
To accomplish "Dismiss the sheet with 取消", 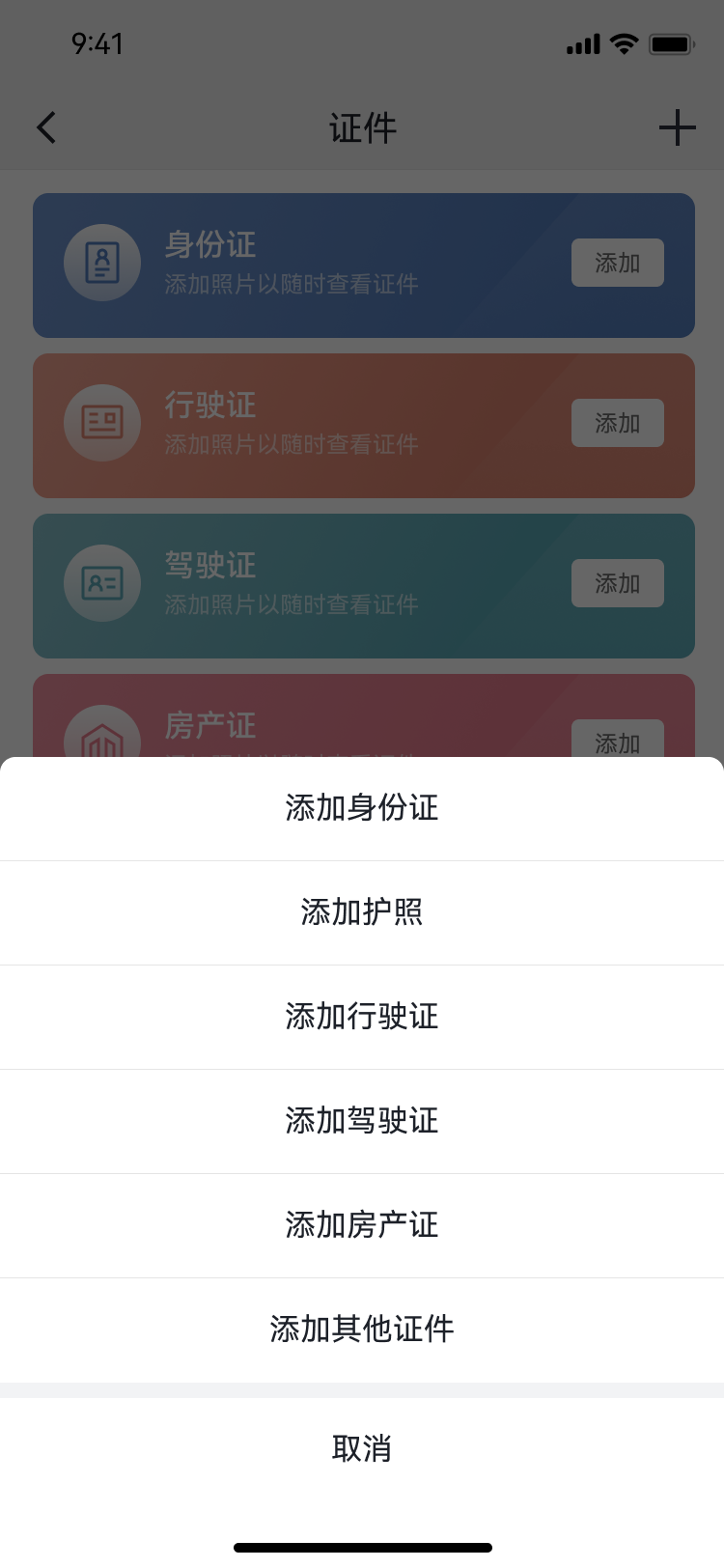I will coord(362,1449).
